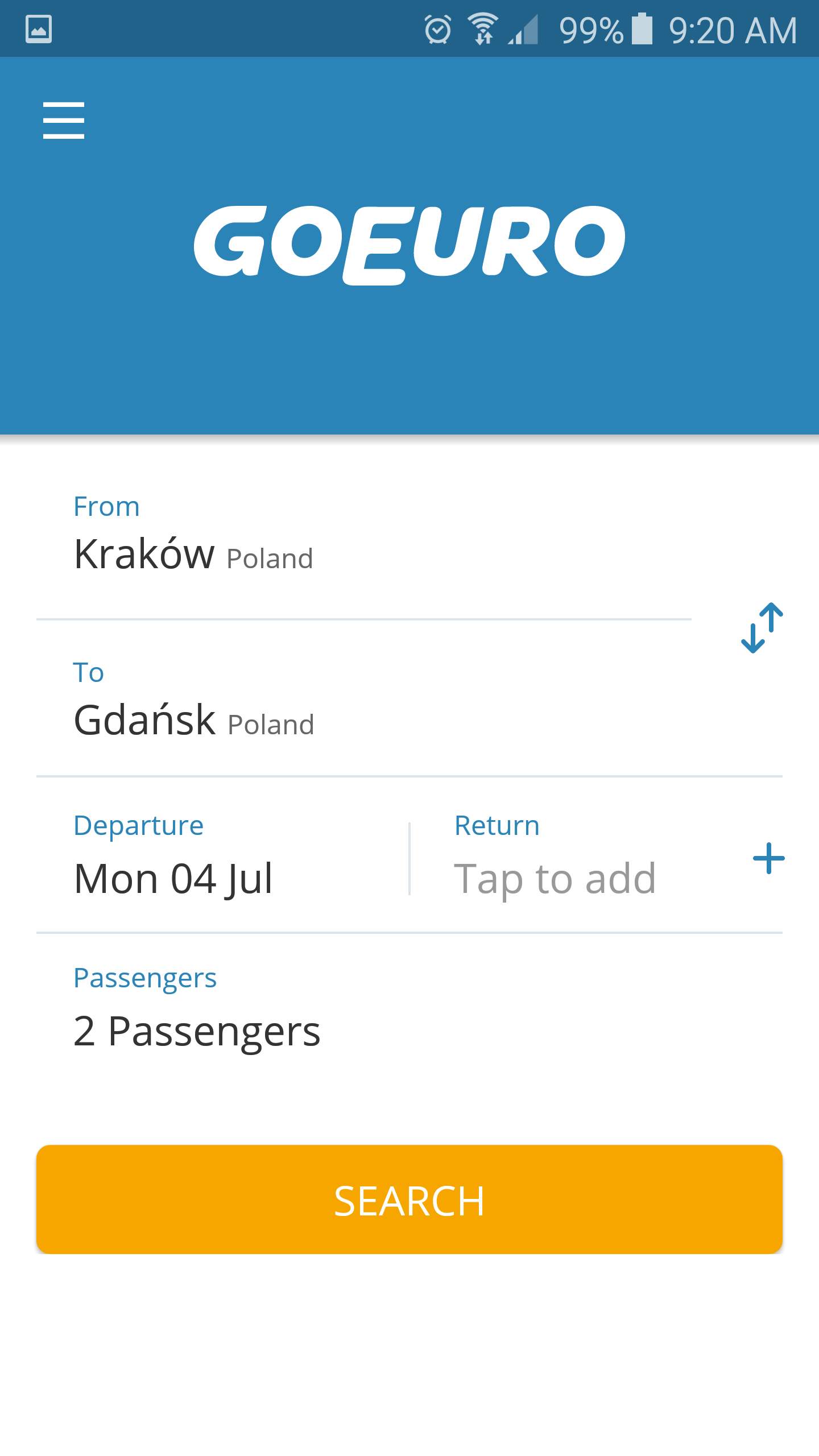
Task: Start the trip search with SEARCH button
Action: pyautogui.click(x=409, y=1199)
